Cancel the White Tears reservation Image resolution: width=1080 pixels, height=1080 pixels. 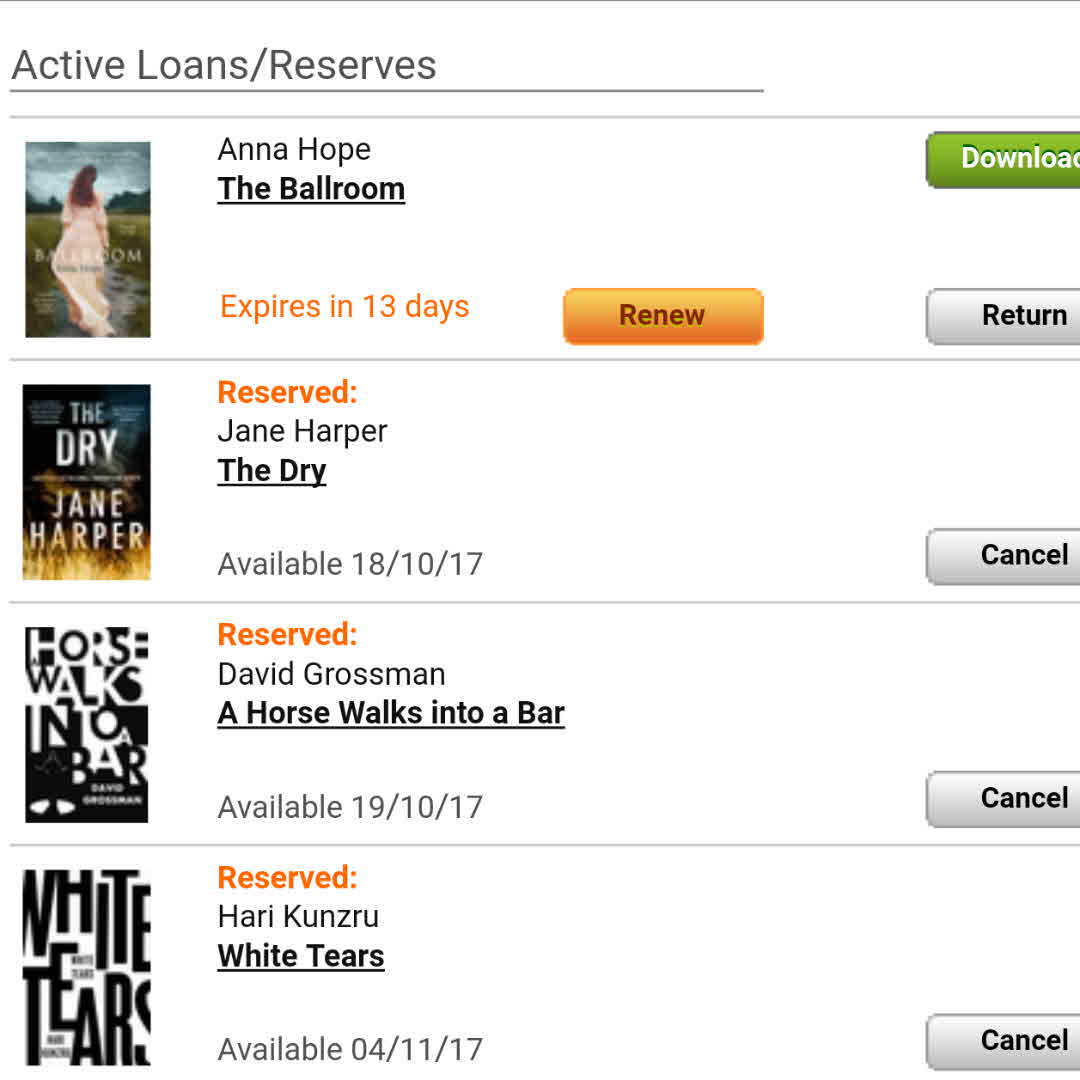pos(1005,1041)
